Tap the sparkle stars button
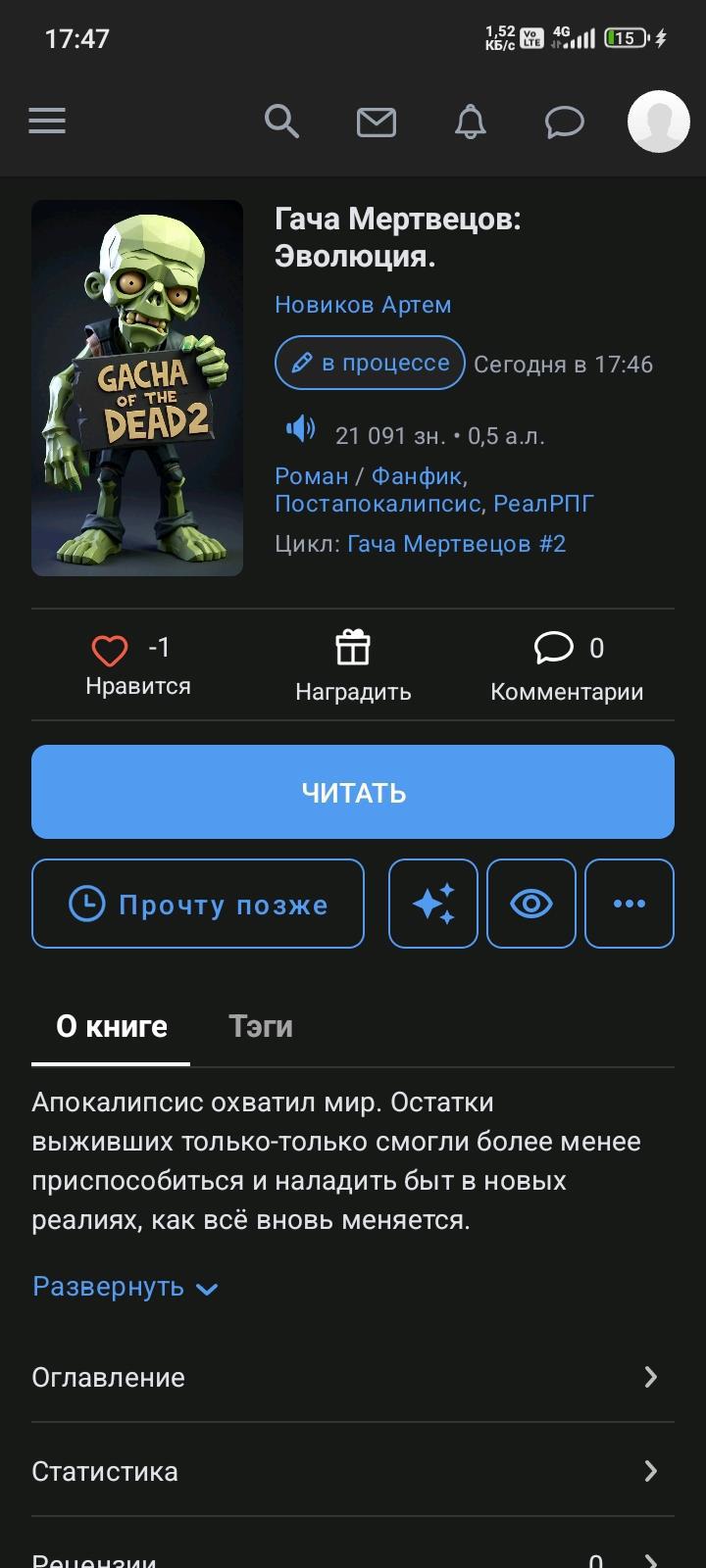The width and height of the screenshot is (706, 1568). 433,904
